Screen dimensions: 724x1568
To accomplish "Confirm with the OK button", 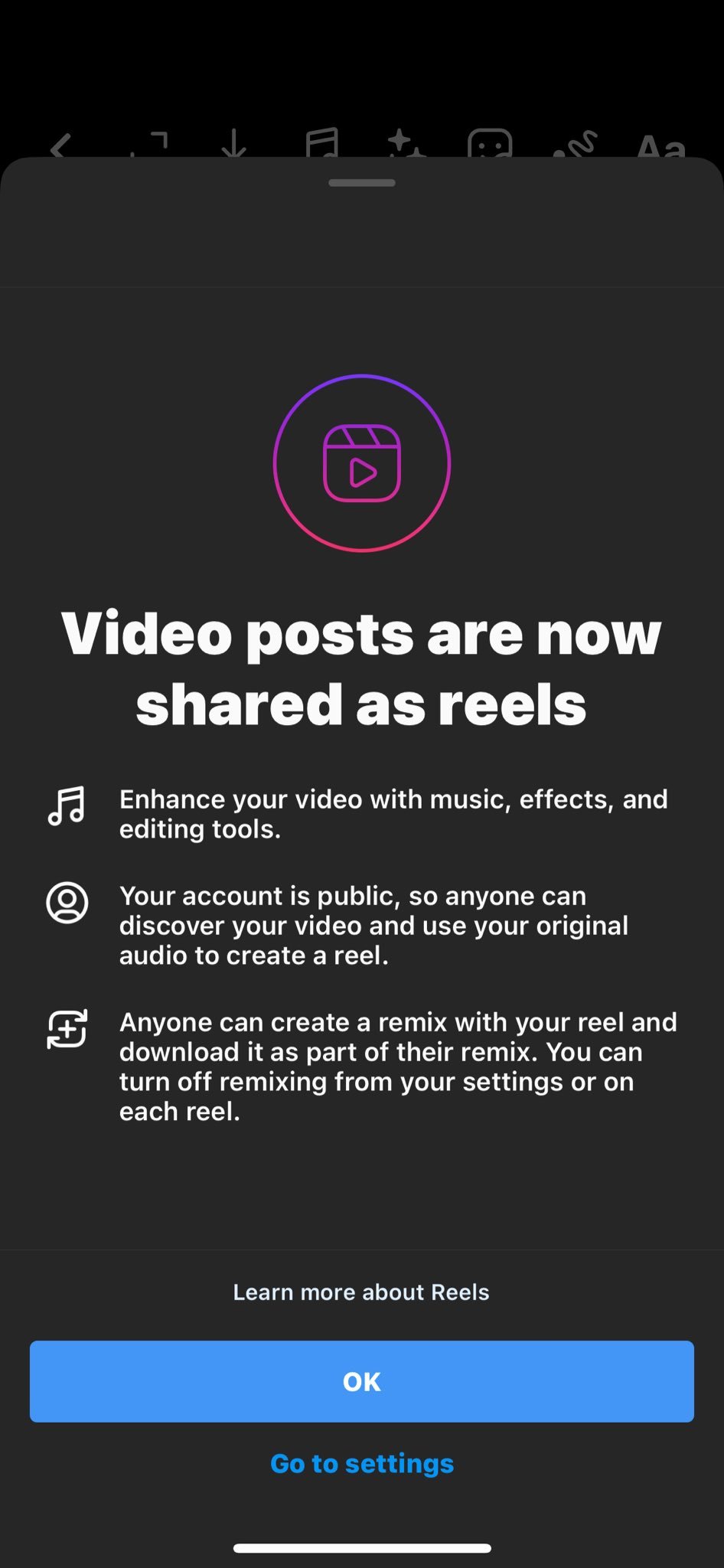I will point(361,1381).
